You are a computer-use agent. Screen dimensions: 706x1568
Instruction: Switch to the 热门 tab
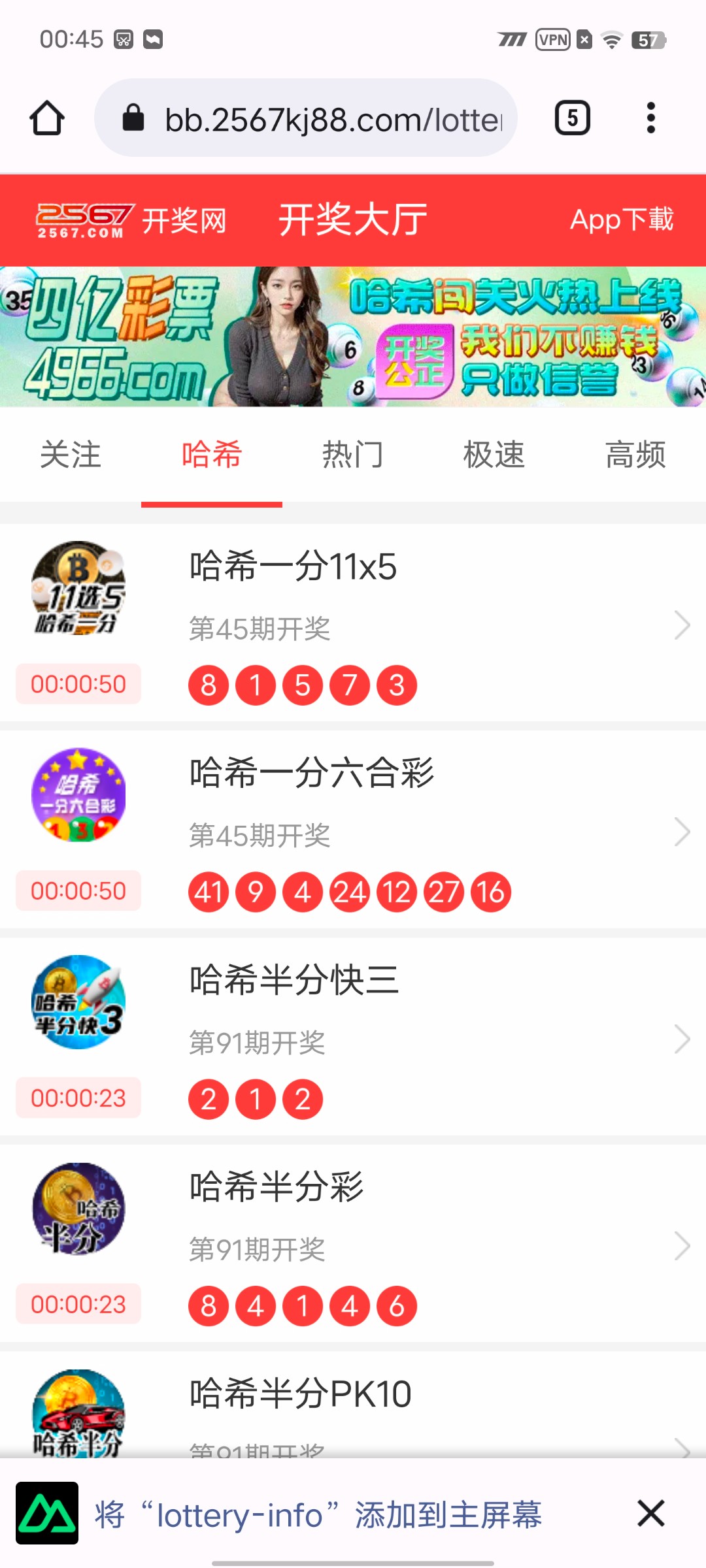(x=353, y=455)
